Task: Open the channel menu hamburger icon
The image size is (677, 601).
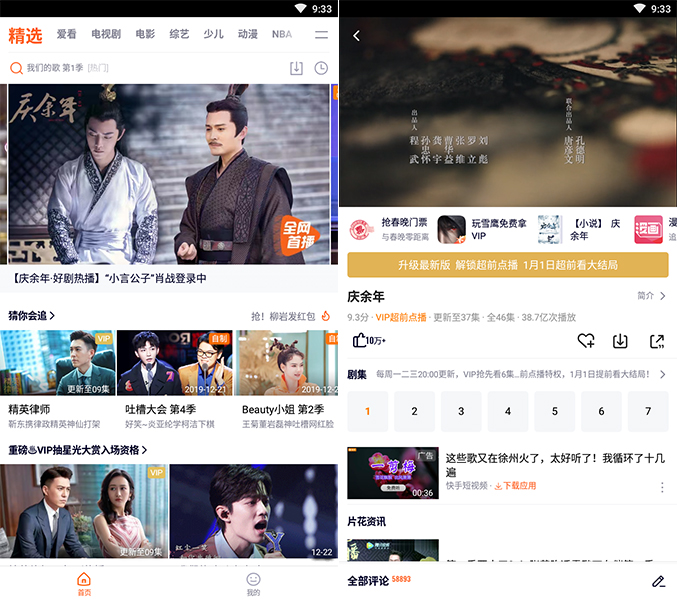Action: point(321,34)
